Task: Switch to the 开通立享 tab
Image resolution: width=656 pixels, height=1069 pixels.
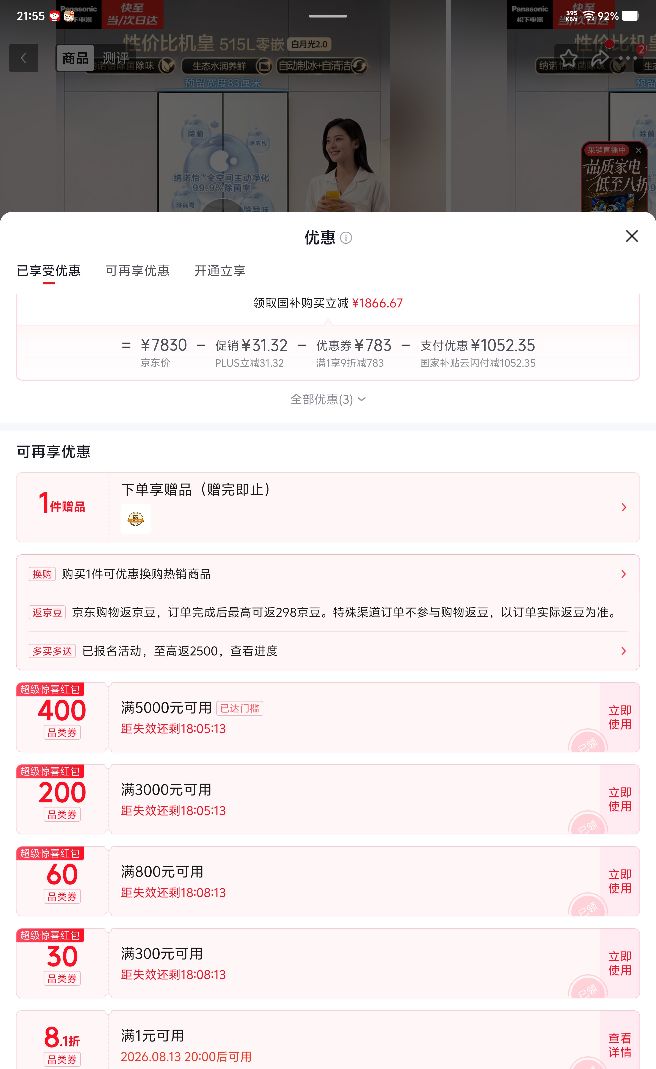Action: [220, 271]
